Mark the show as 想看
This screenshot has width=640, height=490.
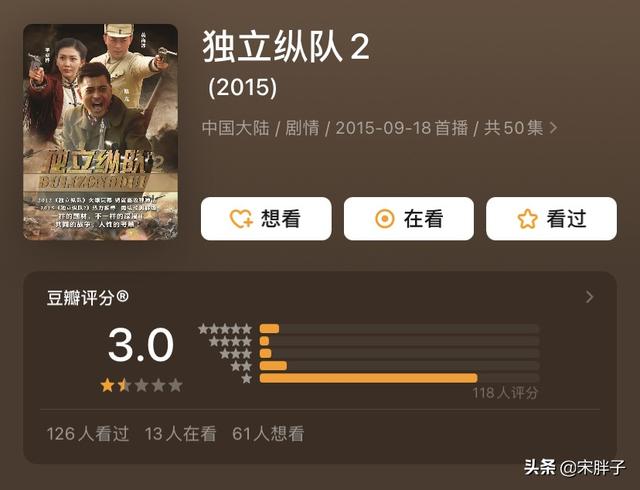[265, 219]
